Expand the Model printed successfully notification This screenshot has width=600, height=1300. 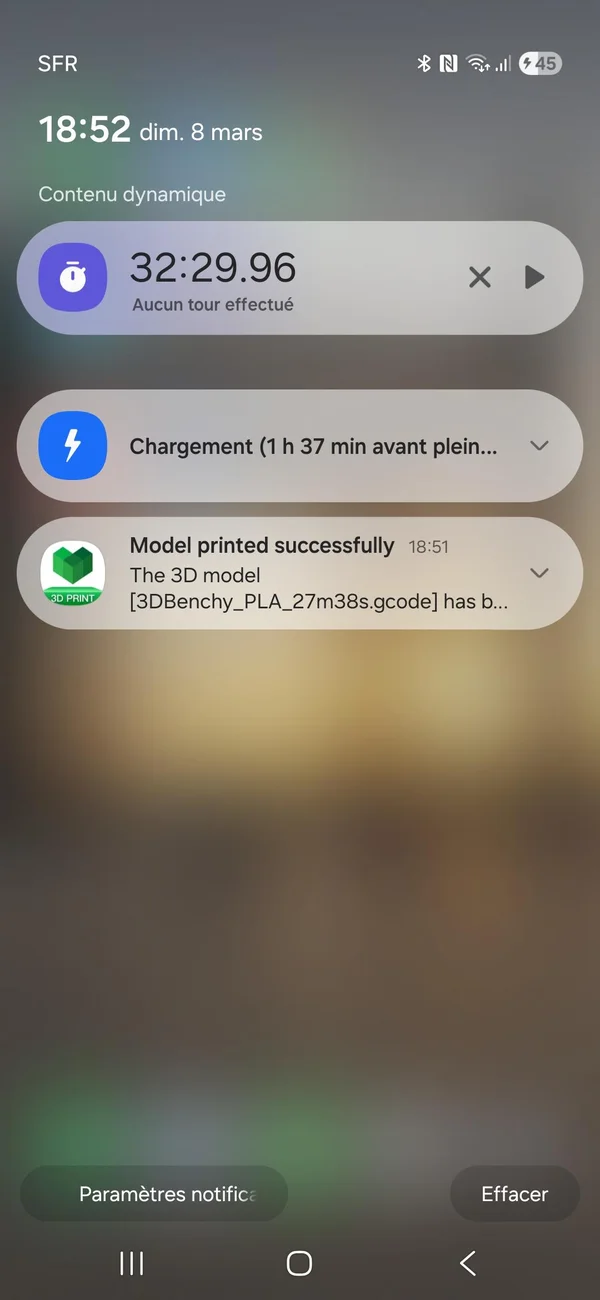pyautogui.click(x=539, y=573)
